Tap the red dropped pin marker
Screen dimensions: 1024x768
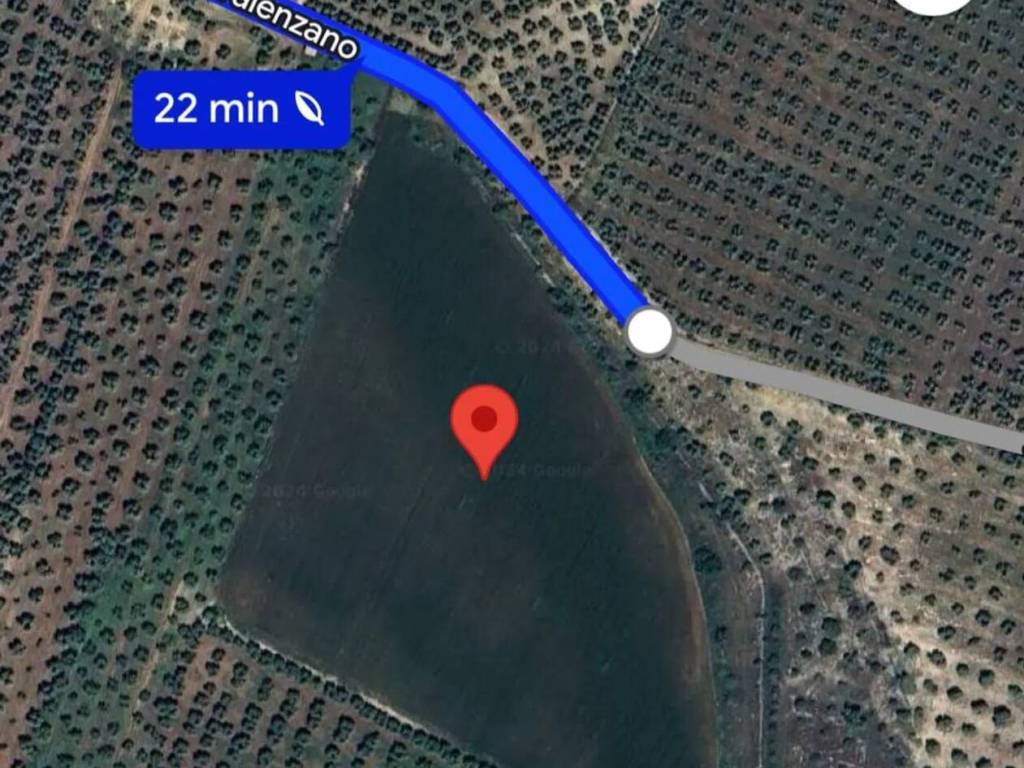point(484,421)
